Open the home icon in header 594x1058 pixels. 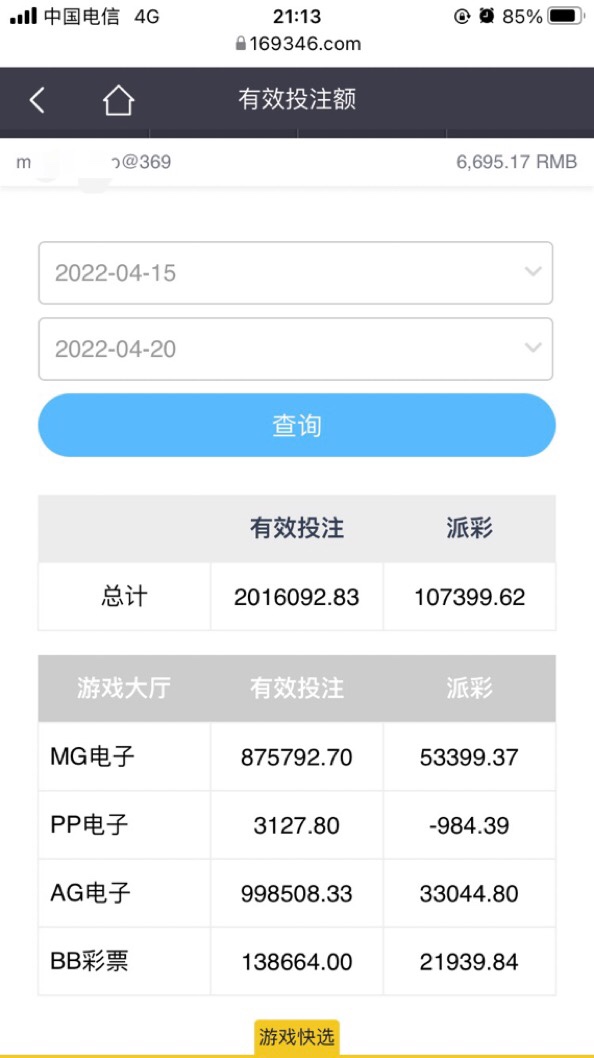click(119, 100)
